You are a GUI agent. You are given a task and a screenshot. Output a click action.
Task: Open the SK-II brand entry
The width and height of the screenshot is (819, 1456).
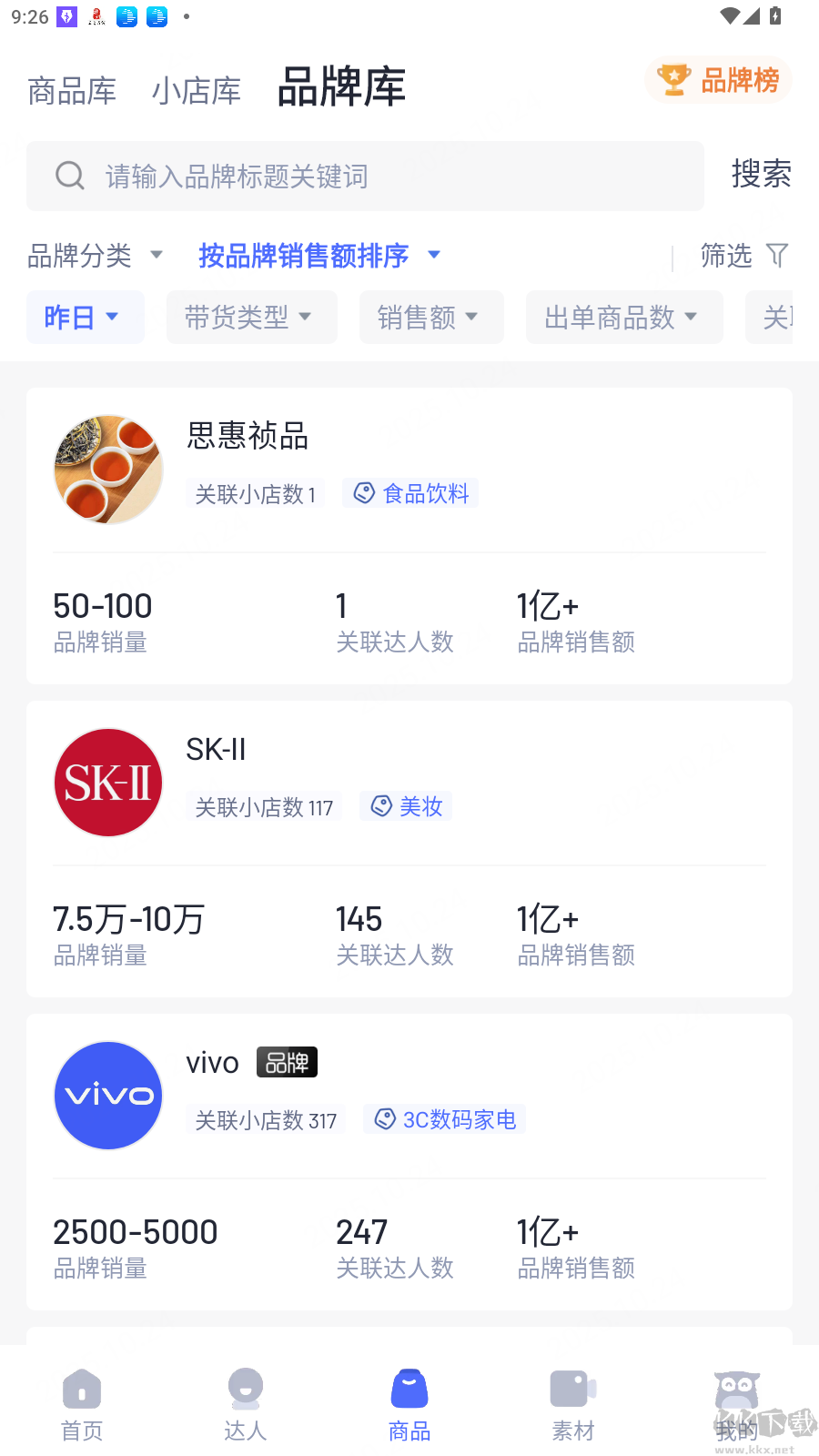(216, 749)
